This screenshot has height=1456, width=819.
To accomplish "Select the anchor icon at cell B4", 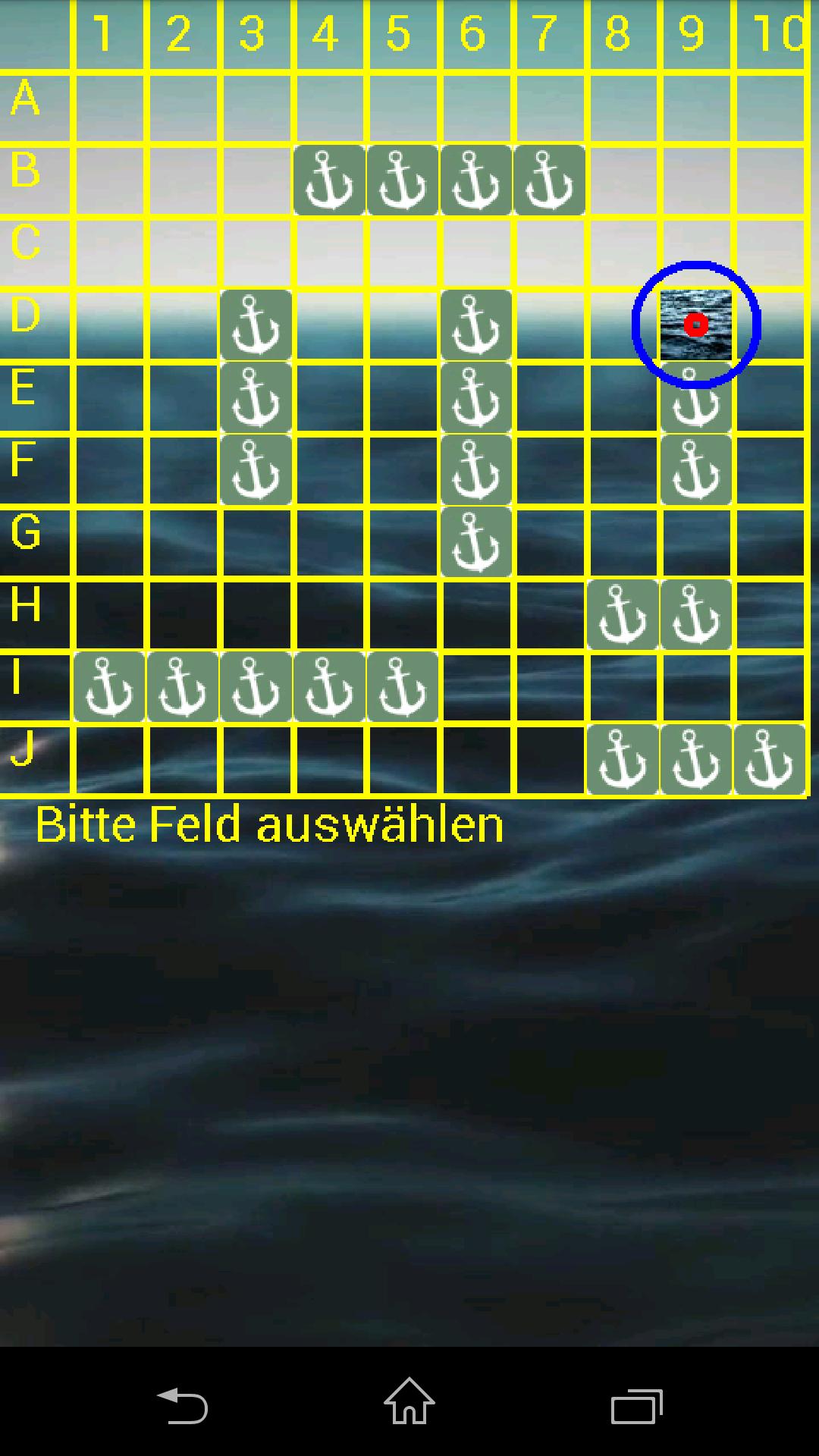I will pos(327,180).
